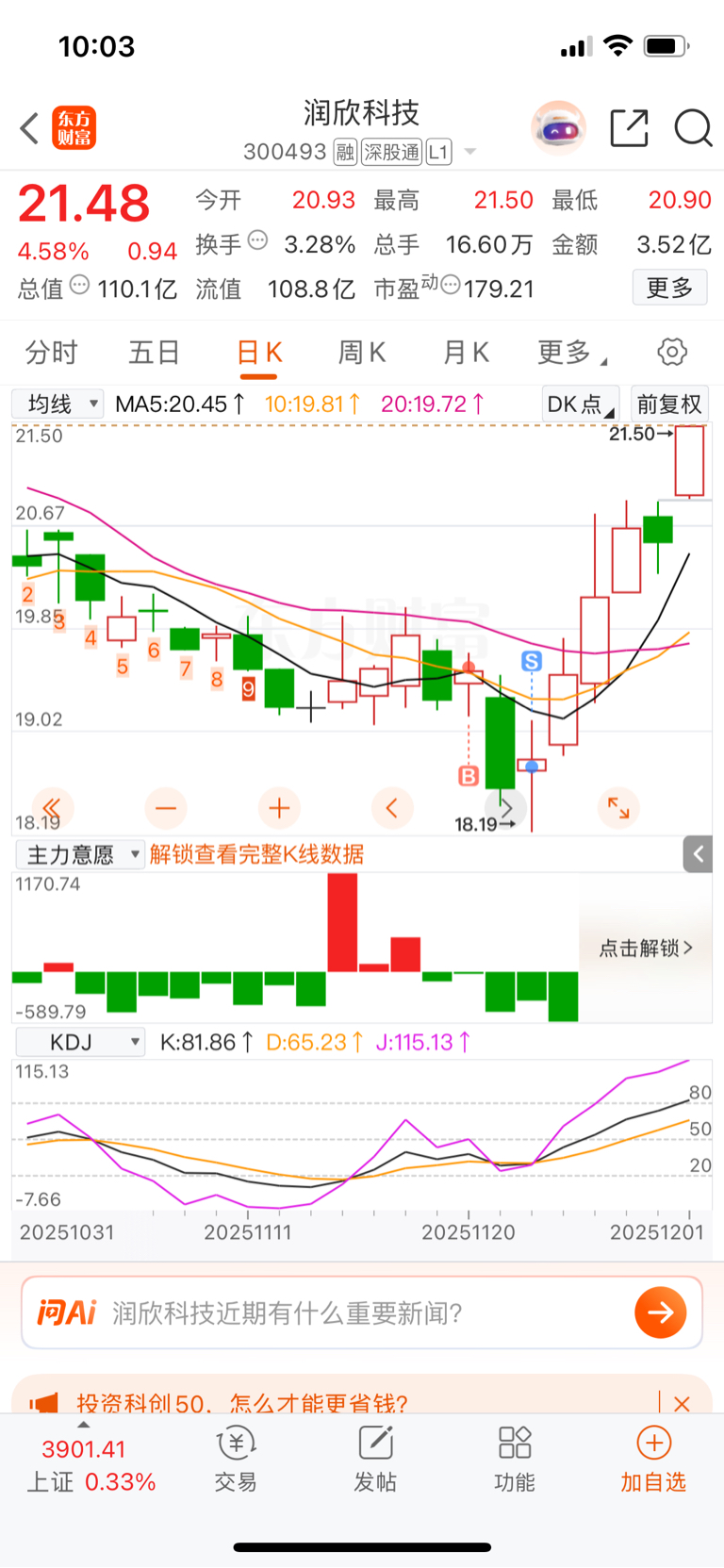Select the 周K chart tab
724x1568 pixels.
click(x=362, y=353)
